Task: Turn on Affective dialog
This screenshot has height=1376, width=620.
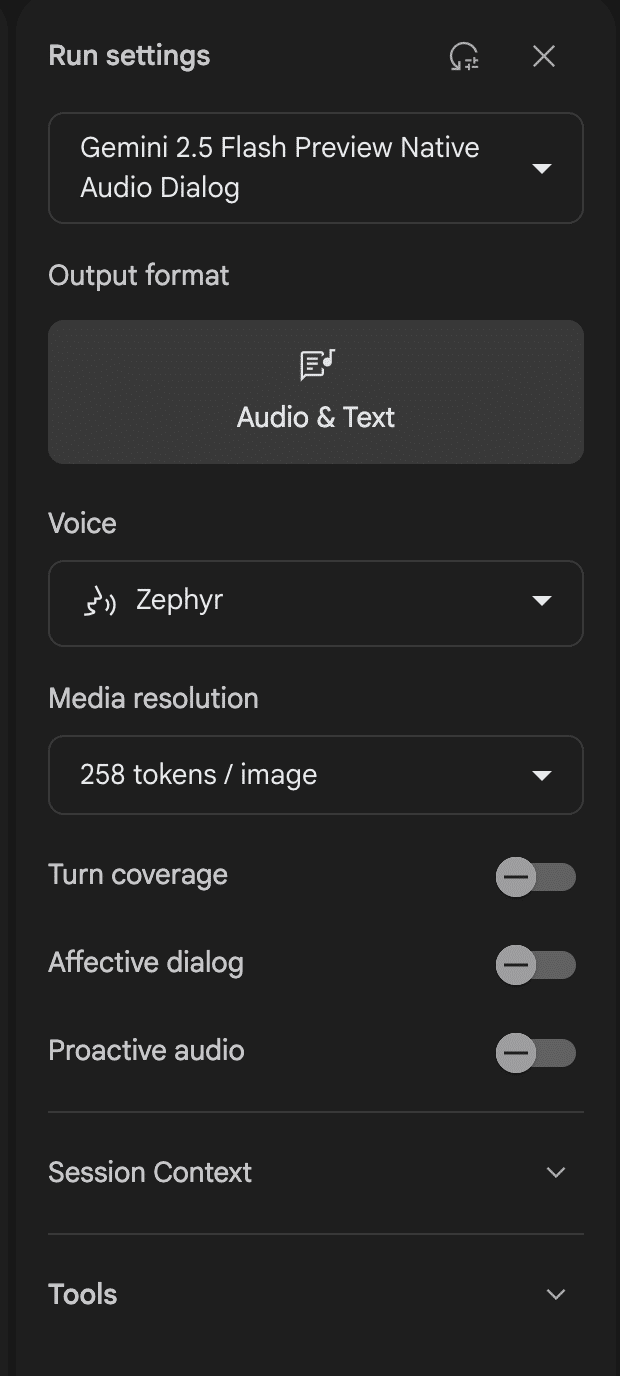Action: coord(535,965)
